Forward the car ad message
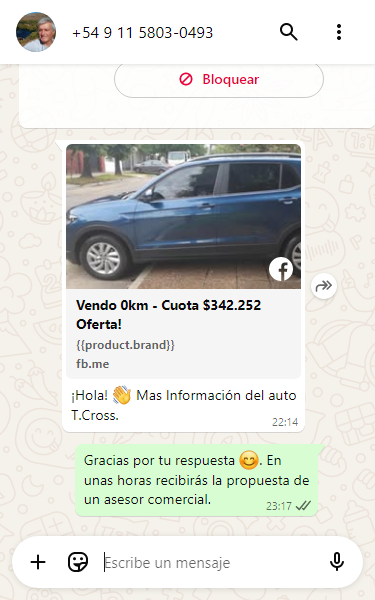 [324, 286]
